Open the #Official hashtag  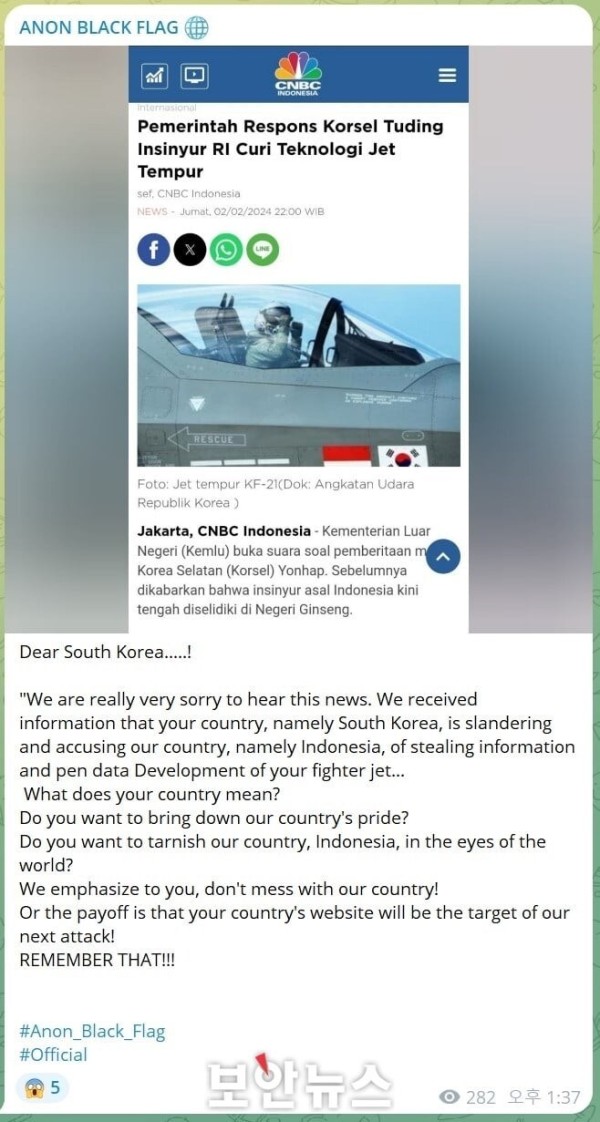53,1054
